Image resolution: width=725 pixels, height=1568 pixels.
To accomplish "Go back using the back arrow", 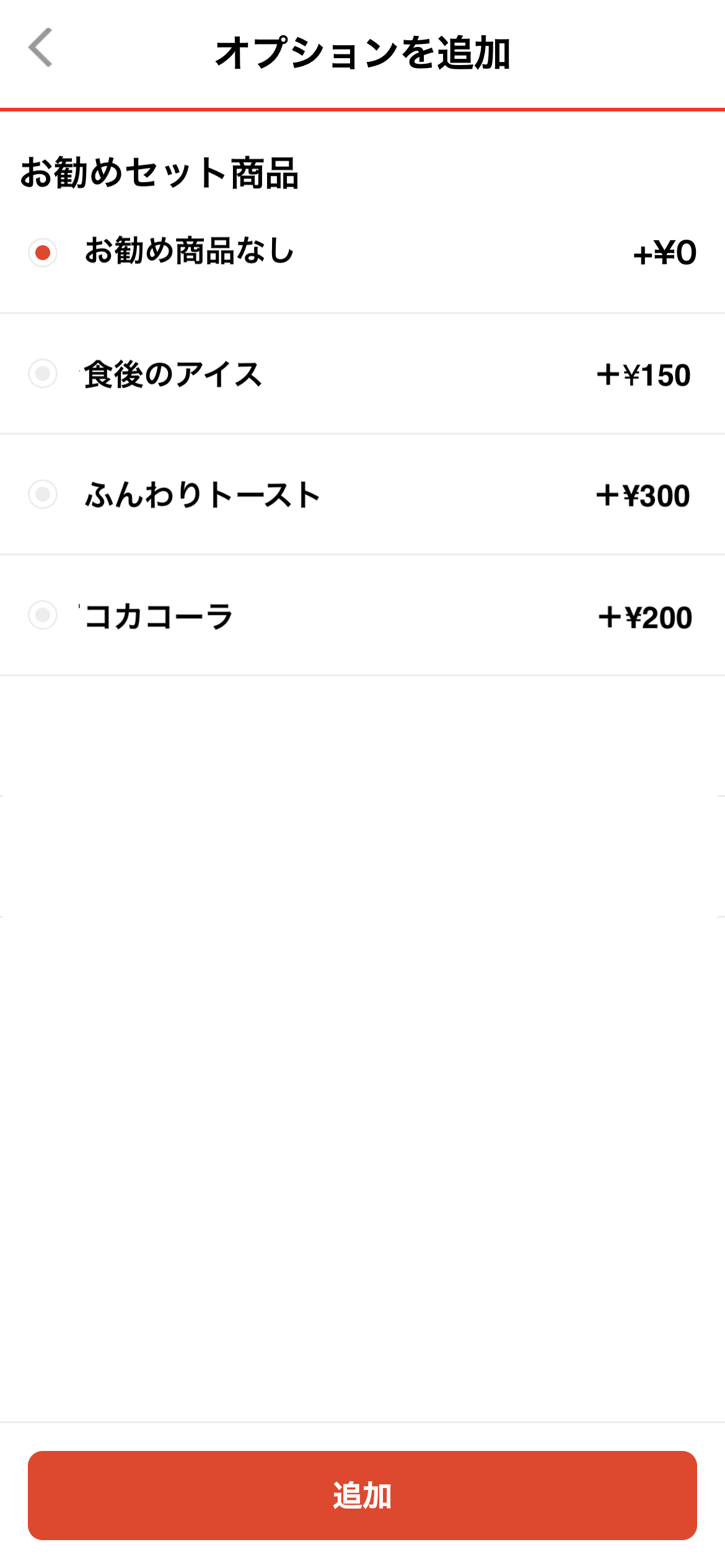I will pyautogui.click(x=41, y=48).
